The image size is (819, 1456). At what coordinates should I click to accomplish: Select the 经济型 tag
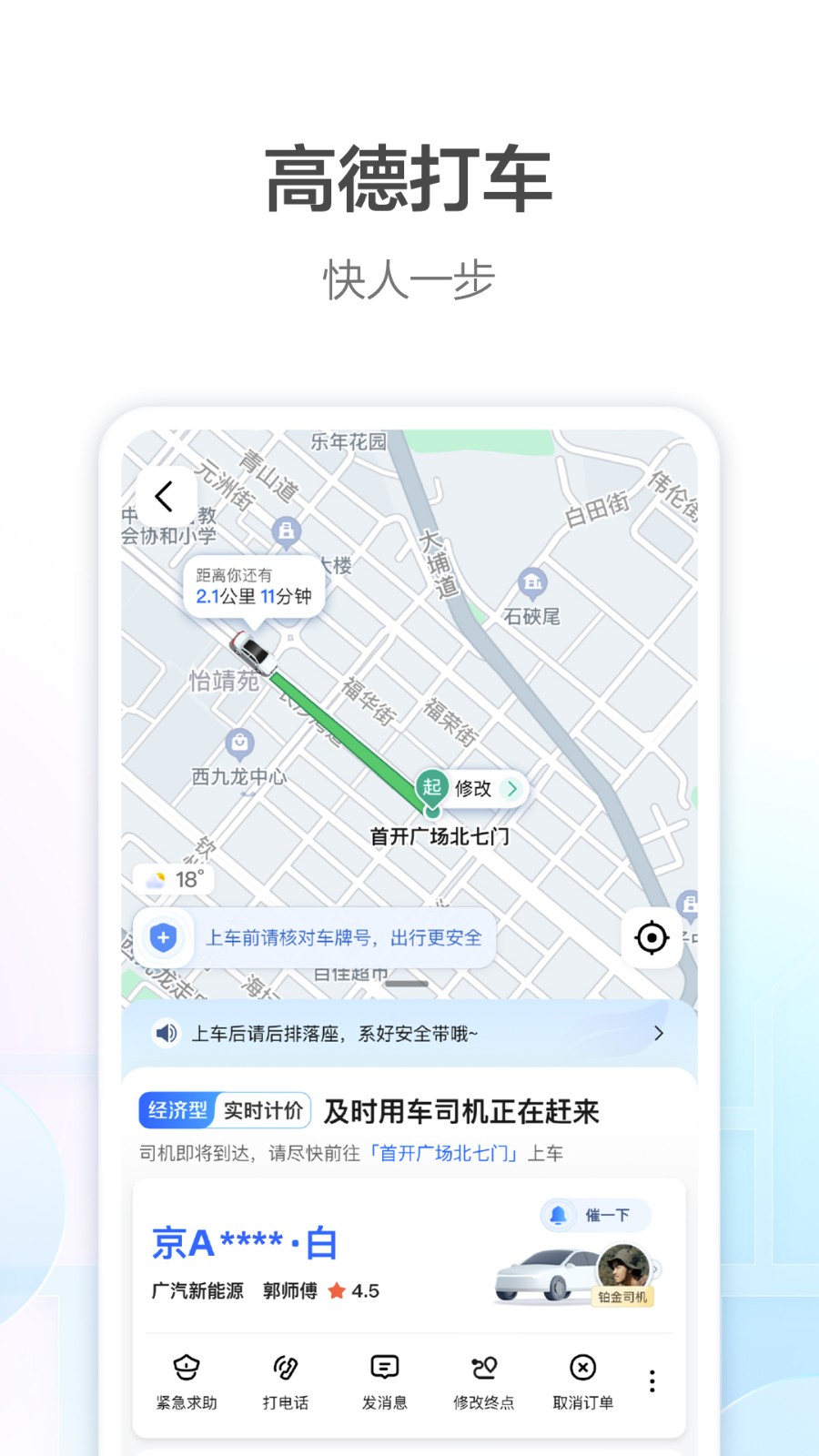177,1110
